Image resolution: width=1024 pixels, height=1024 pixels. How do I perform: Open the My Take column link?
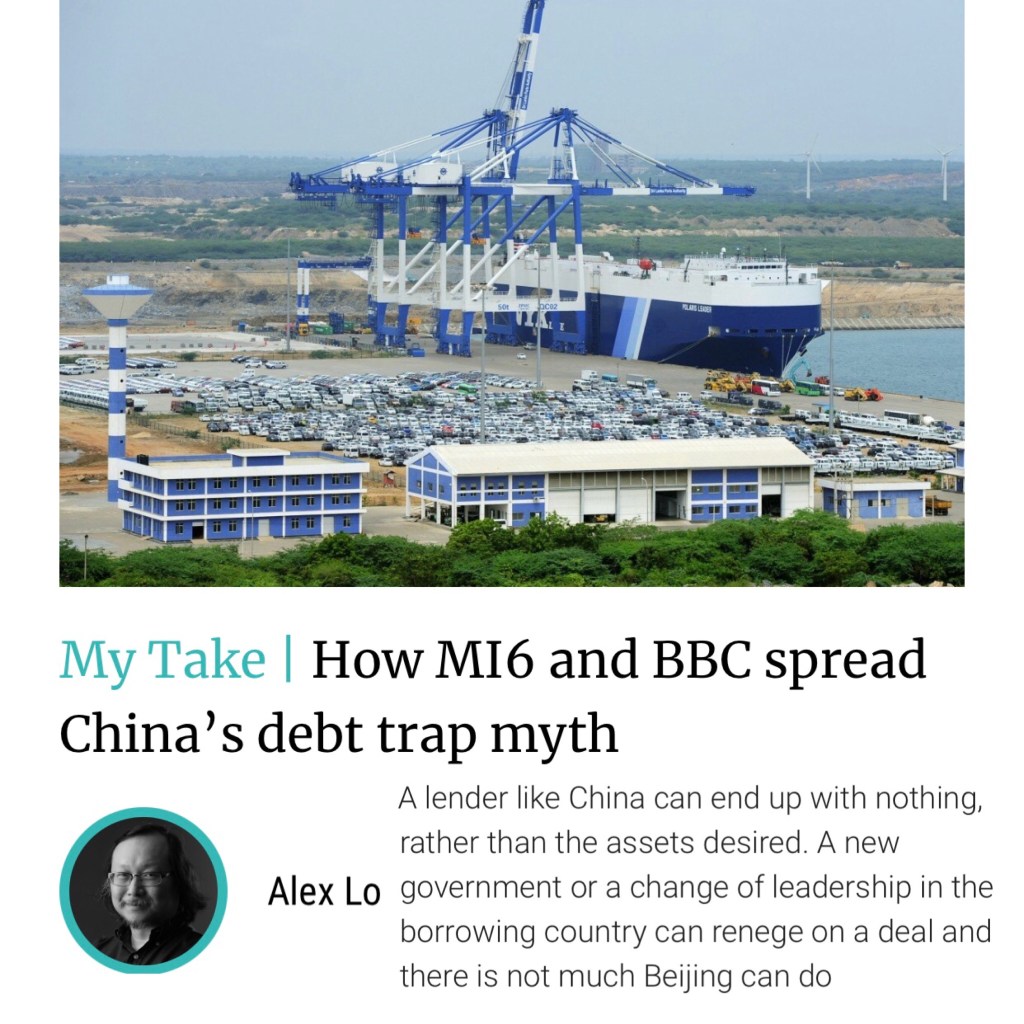pyautogui.click(x=163, y=661)
